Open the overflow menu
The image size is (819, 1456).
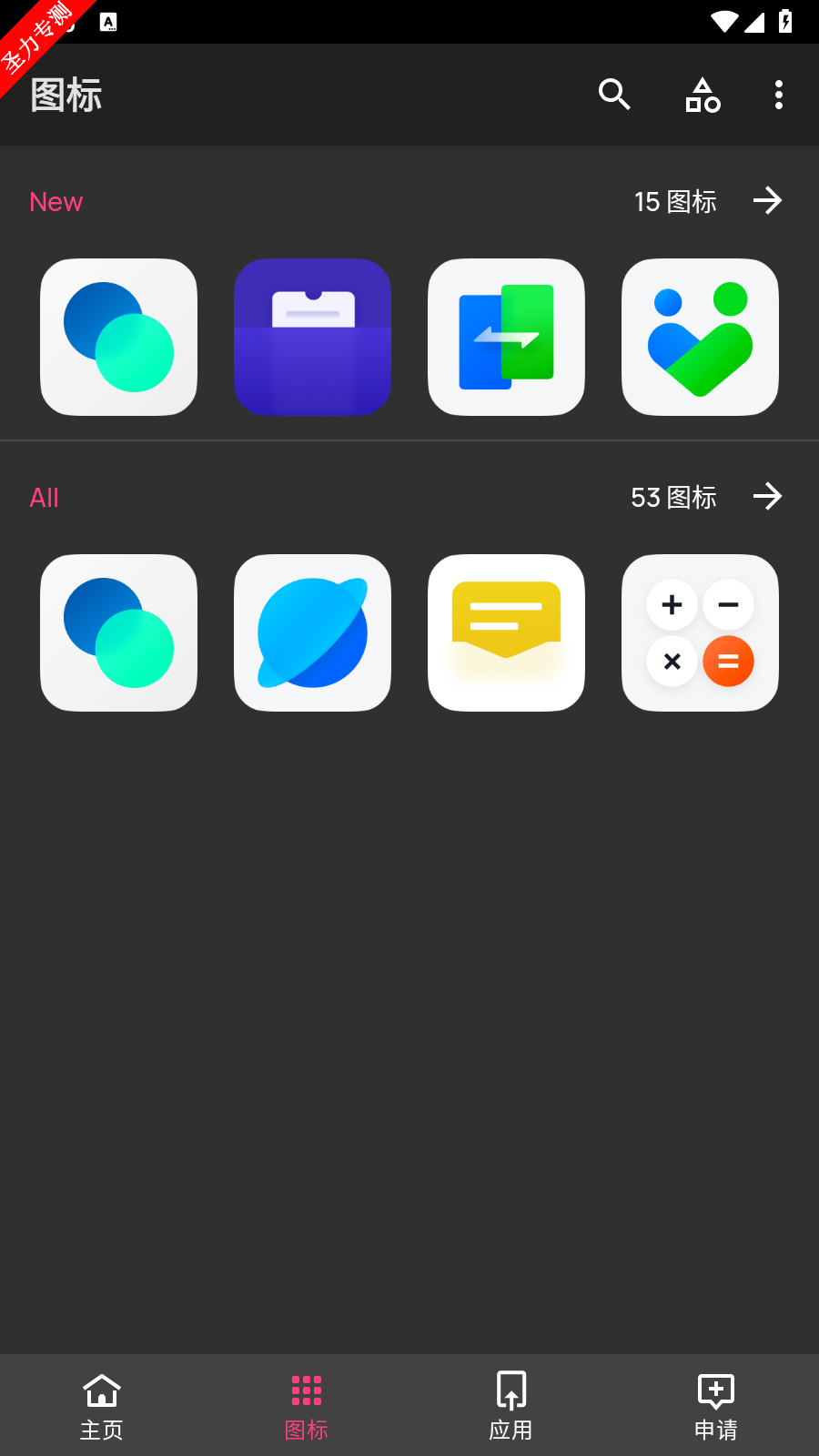coord(778,95)
